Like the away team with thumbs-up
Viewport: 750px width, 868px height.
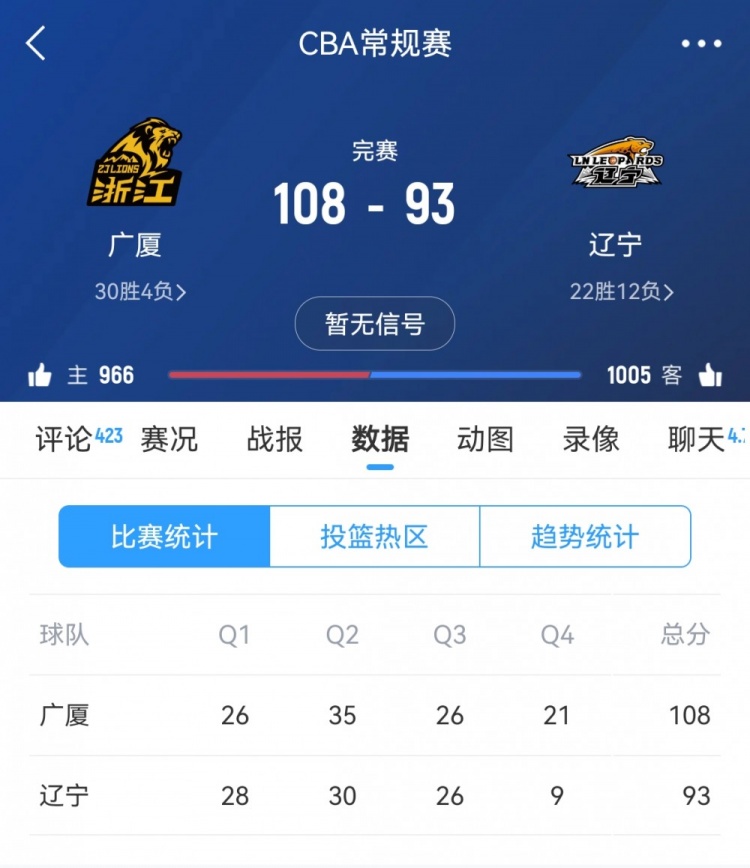click(x=710, y=376)
